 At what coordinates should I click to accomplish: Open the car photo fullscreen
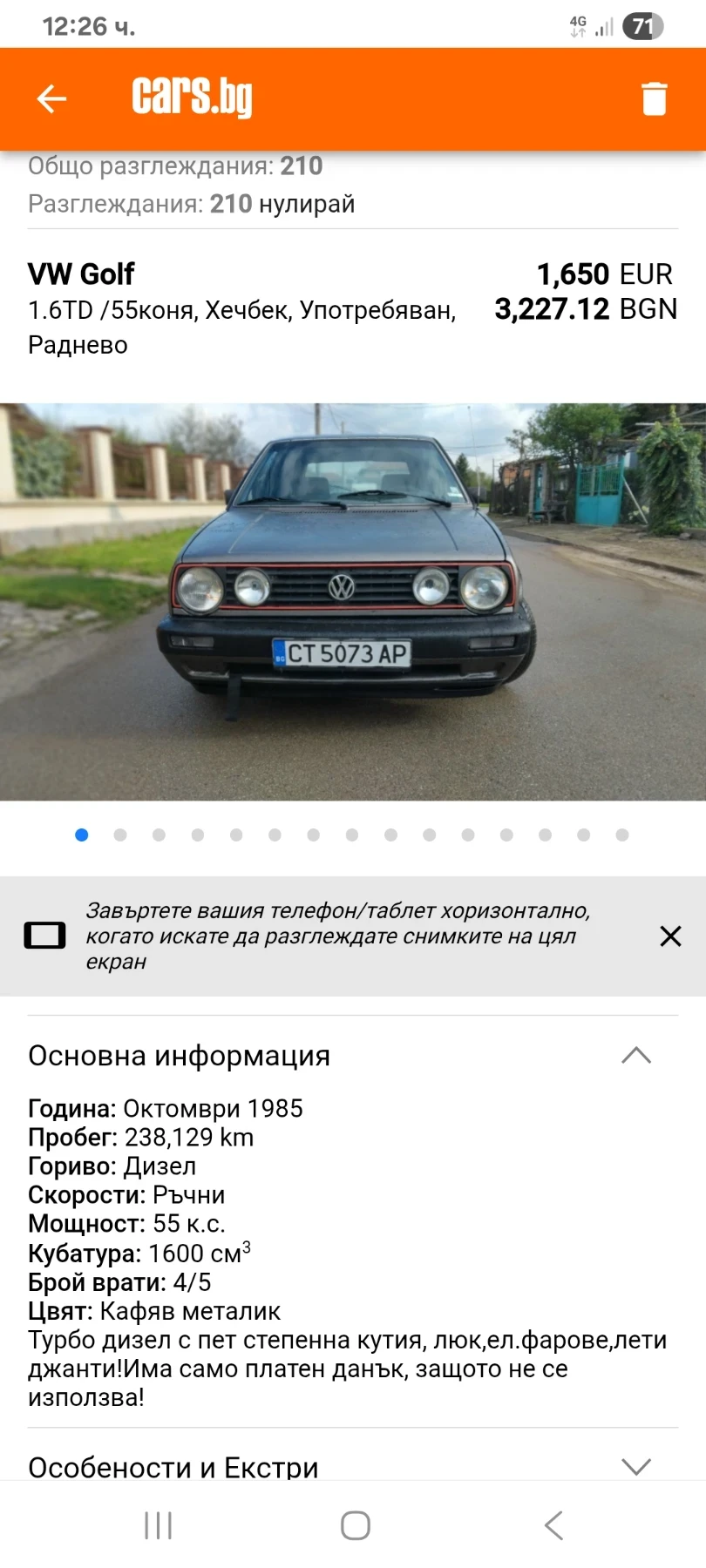click(353, 599)
